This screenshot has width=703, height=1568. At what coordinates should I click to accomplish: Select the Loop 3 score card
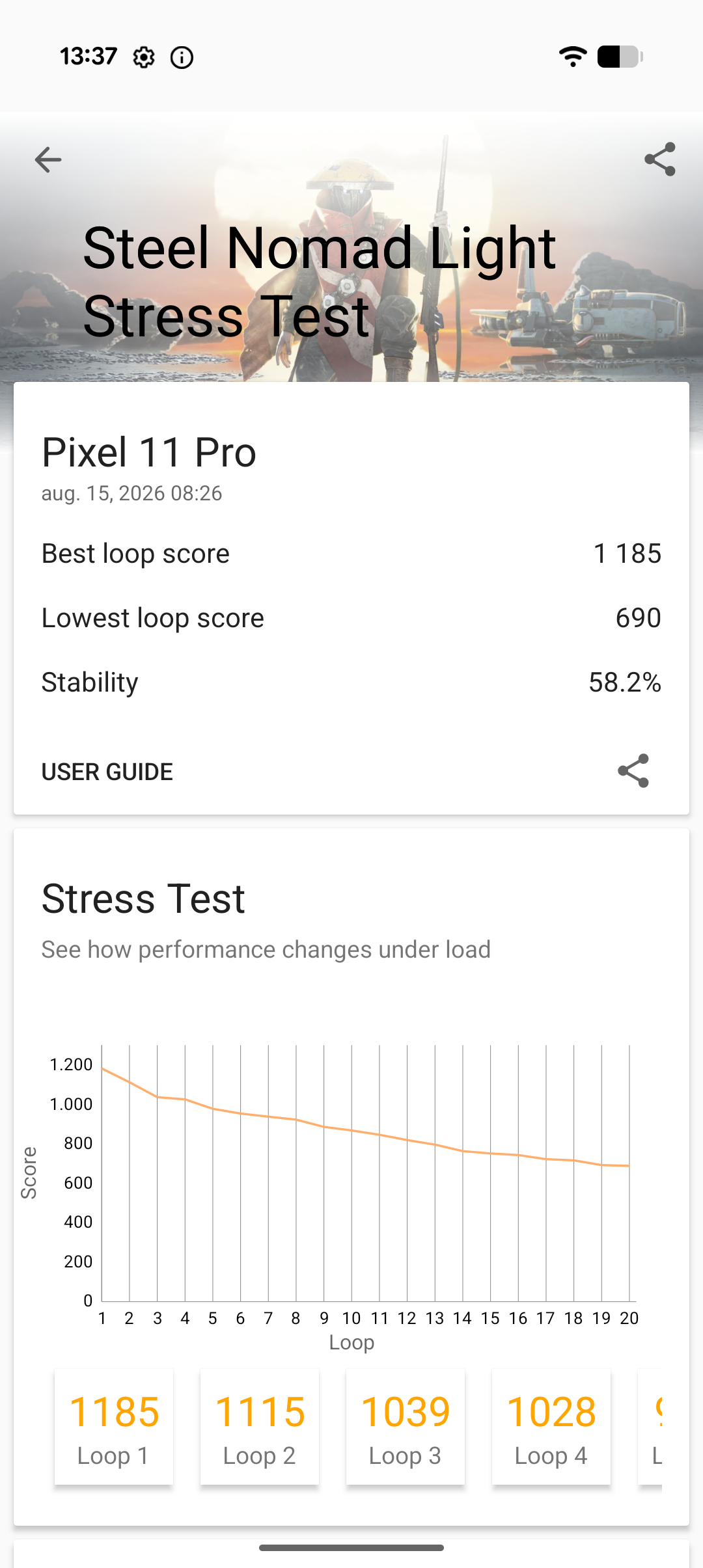click(x=406, y=1427)
